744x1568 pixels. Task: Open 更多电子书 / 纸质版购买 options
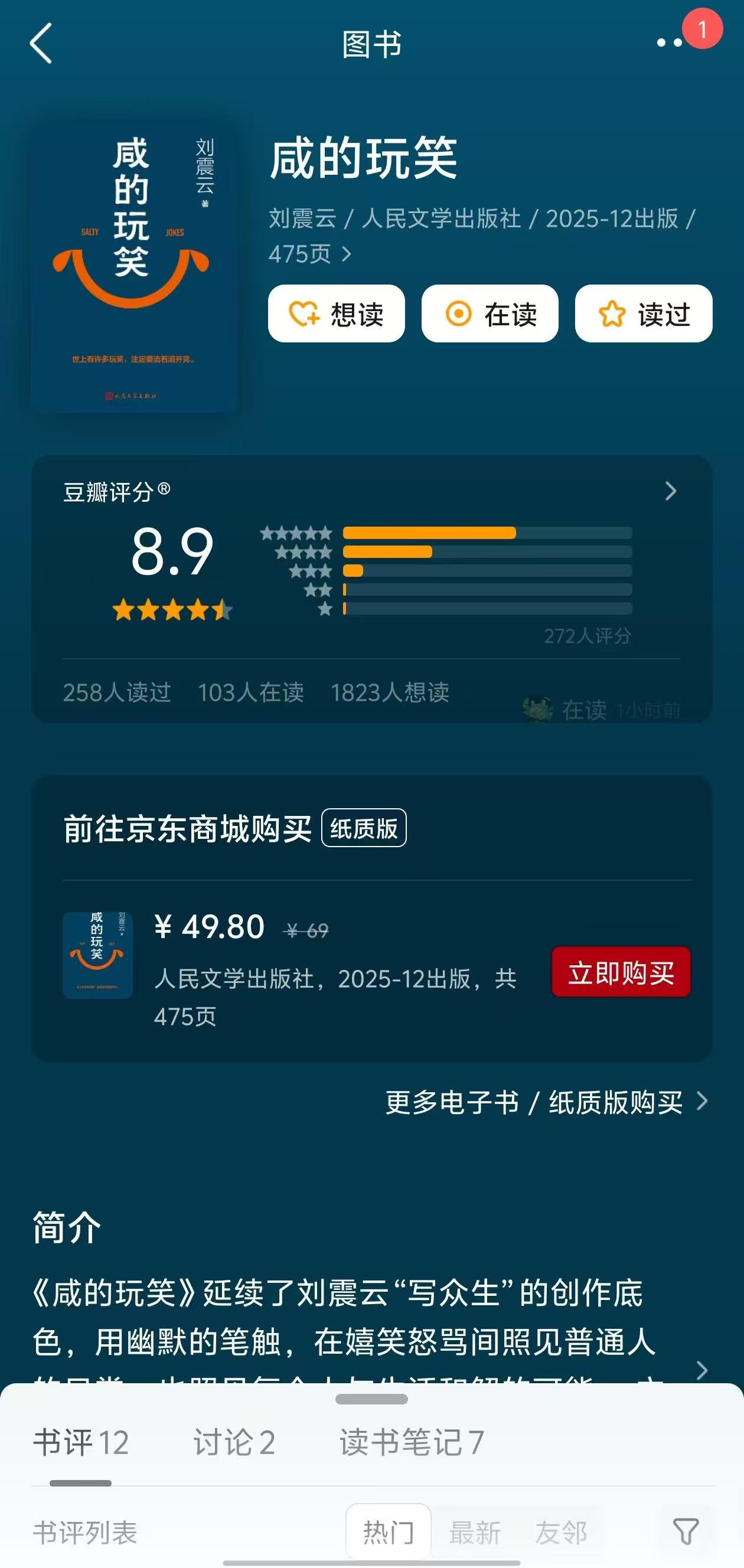[546, 1102]
